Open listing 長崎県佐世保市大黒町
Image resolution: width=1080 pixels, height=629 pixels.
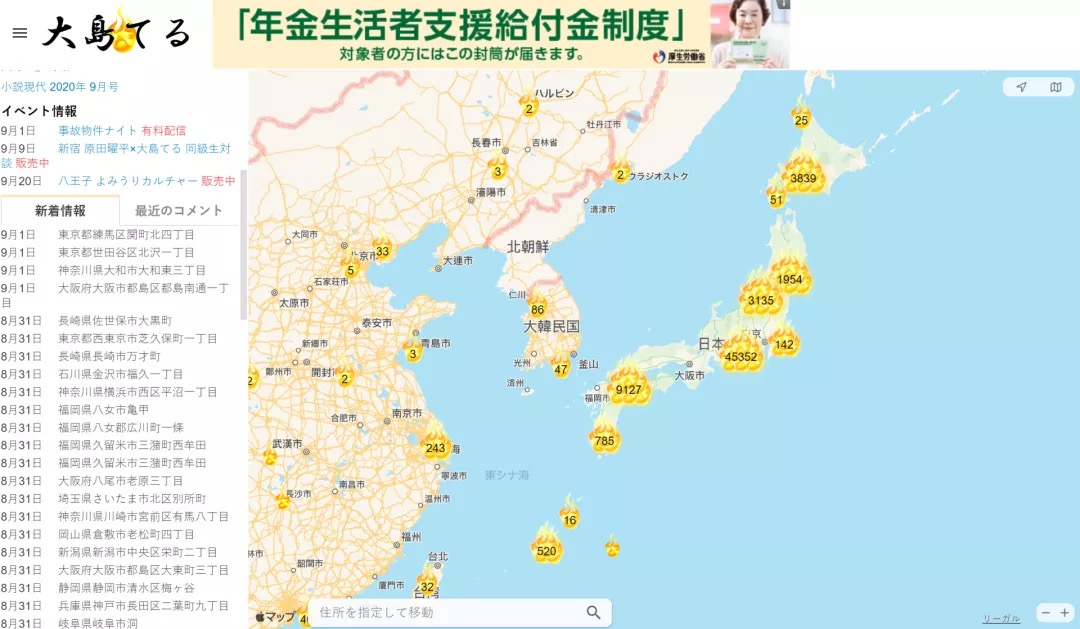pos(114,321)
